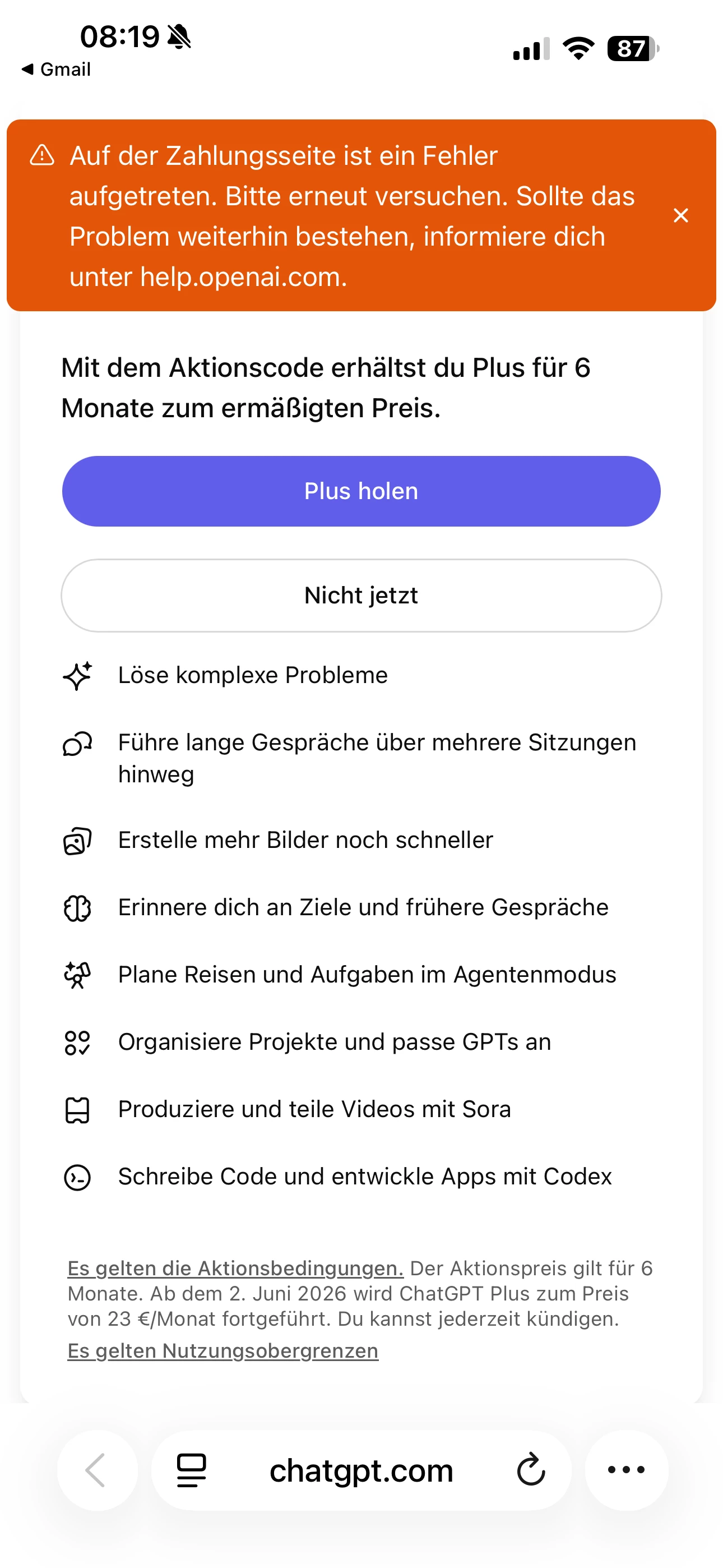723x1568 pixels.
Task: Decline the offer with Nicht jetzt
Action: (x=361, y=596)
